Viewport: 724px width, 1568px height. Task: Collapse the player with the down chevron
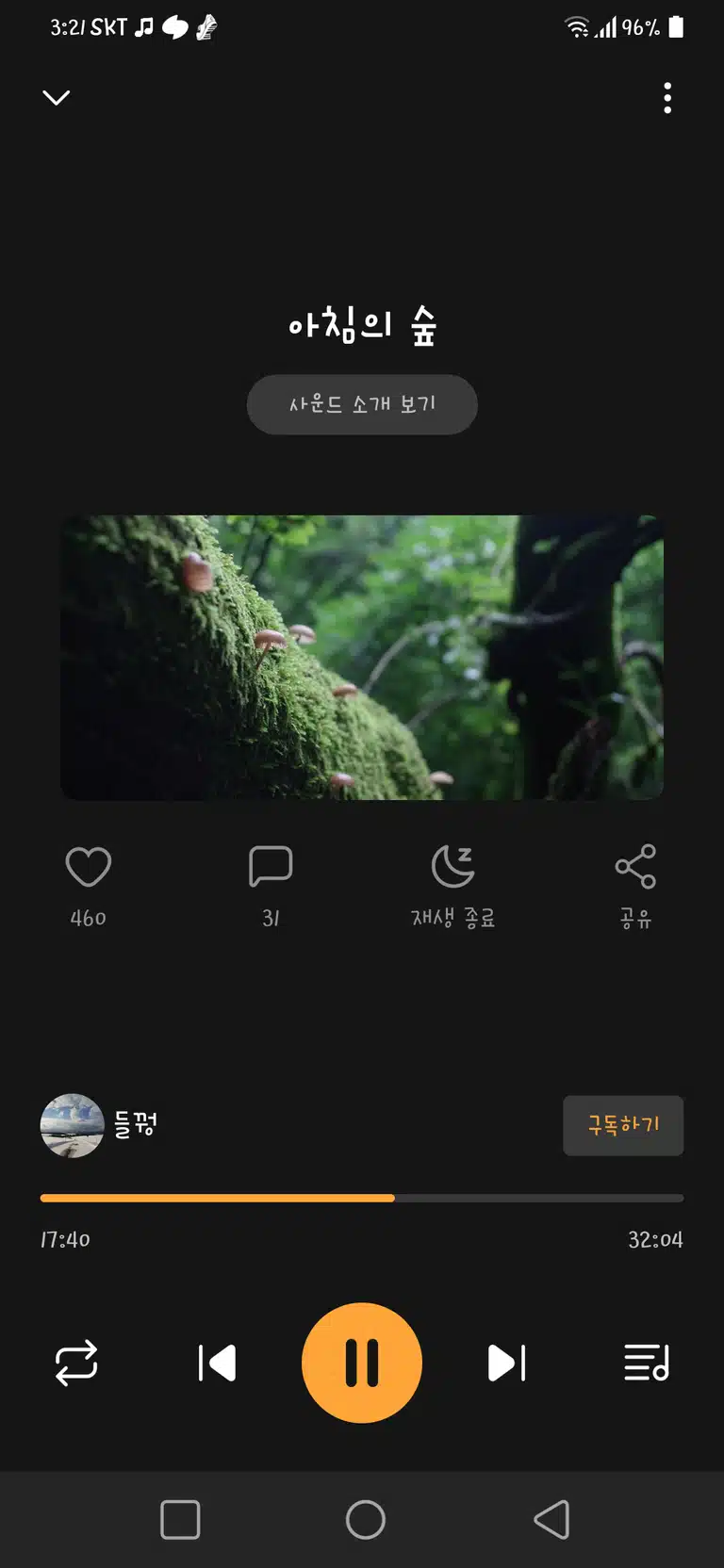click(x=57, y=97)
